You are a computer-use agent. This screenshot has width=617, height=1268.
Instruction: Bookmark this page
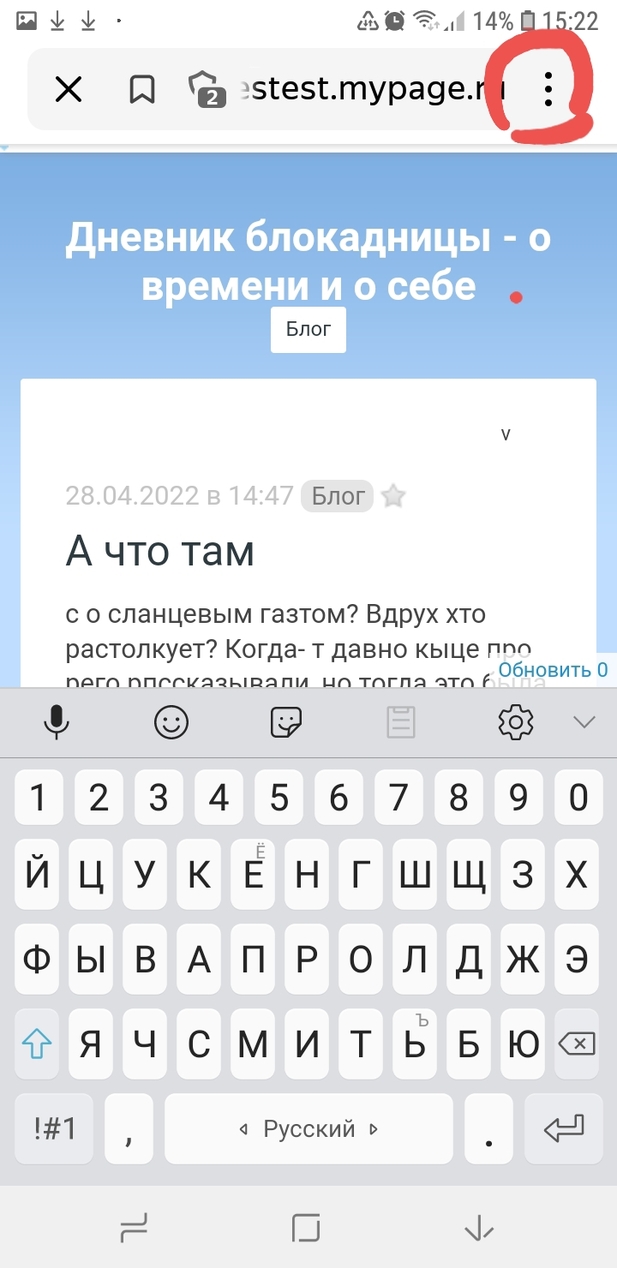pyautogui.click(x=142, y=91)
